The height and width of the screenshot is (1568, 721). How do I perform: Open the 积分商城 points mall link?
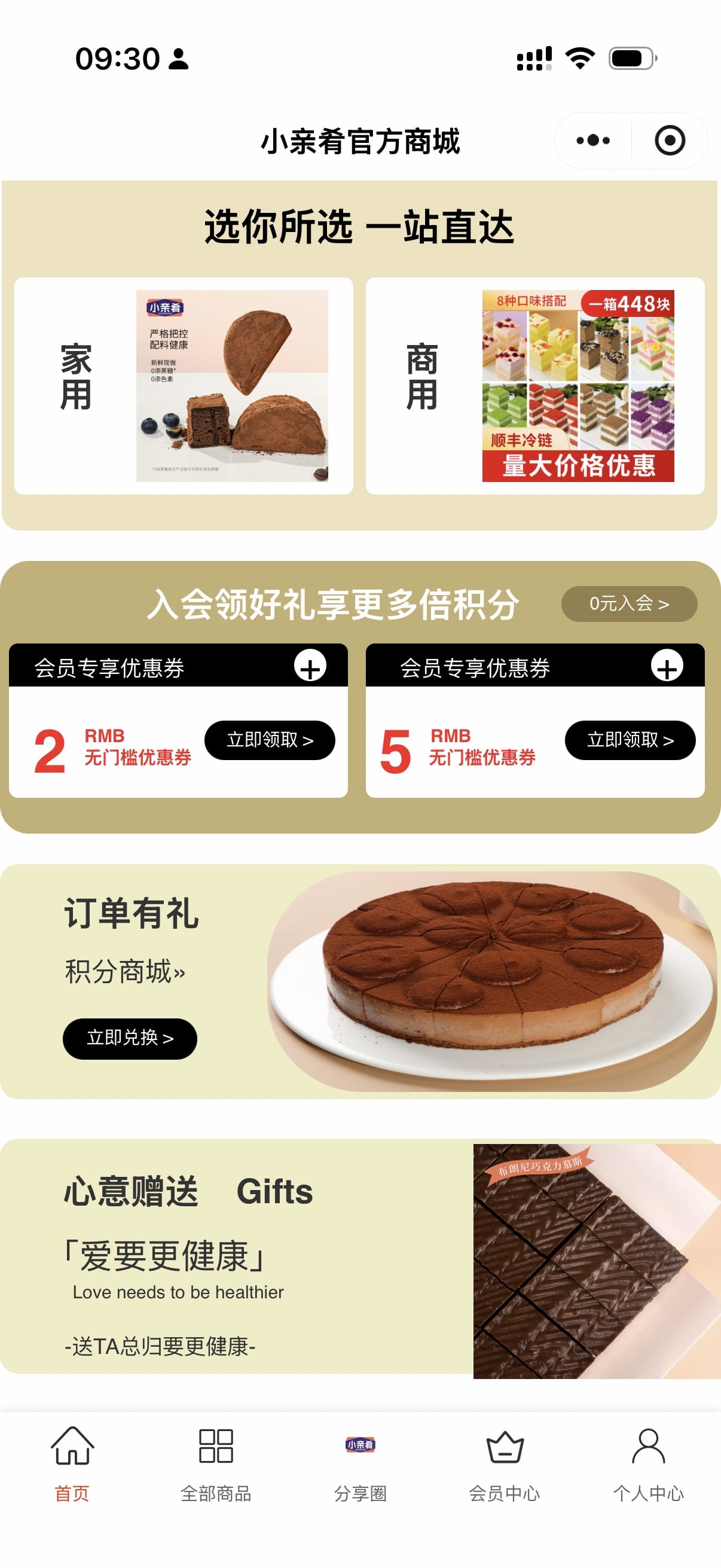pos(125,971)
